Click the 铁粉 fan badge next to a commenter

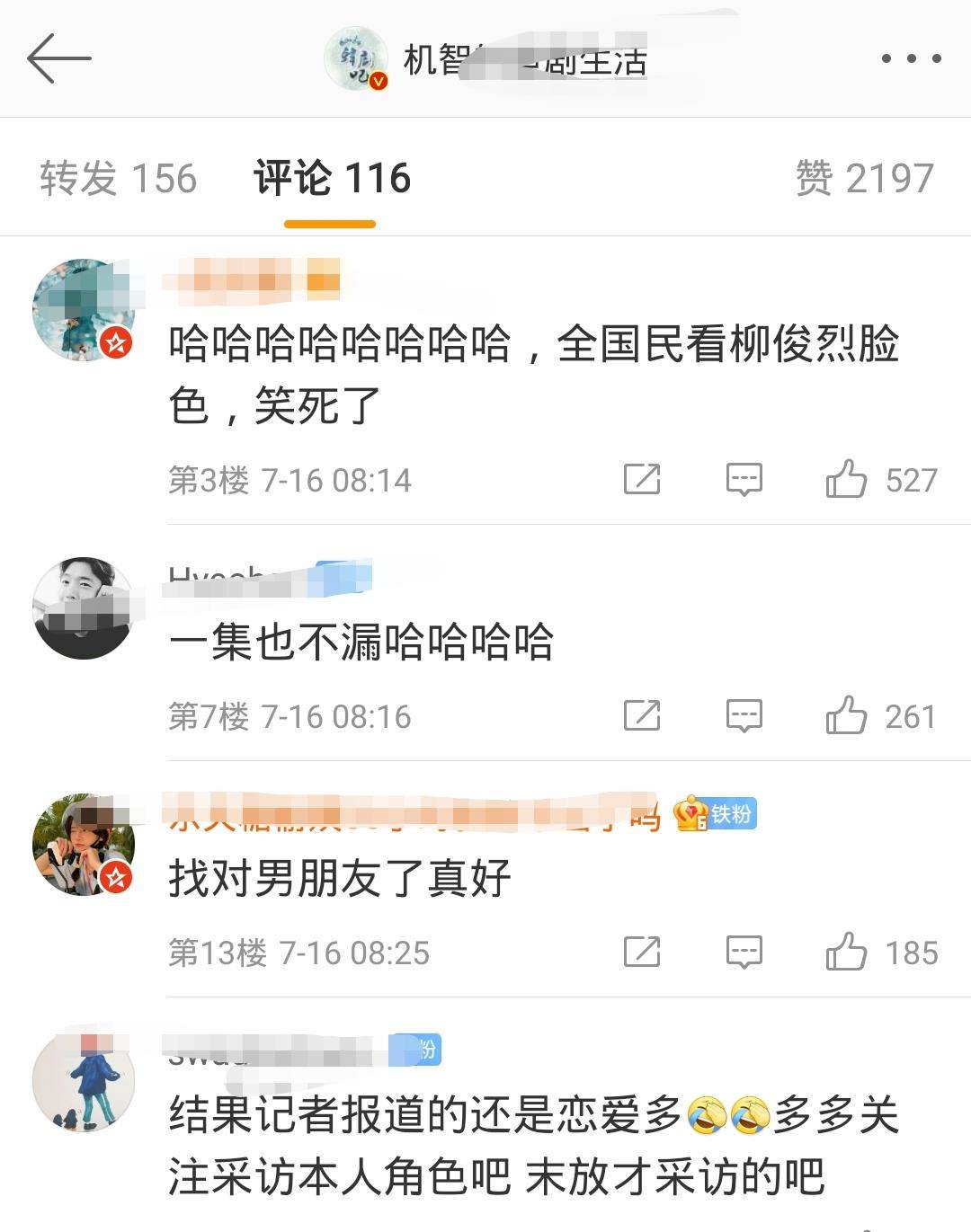715,814
